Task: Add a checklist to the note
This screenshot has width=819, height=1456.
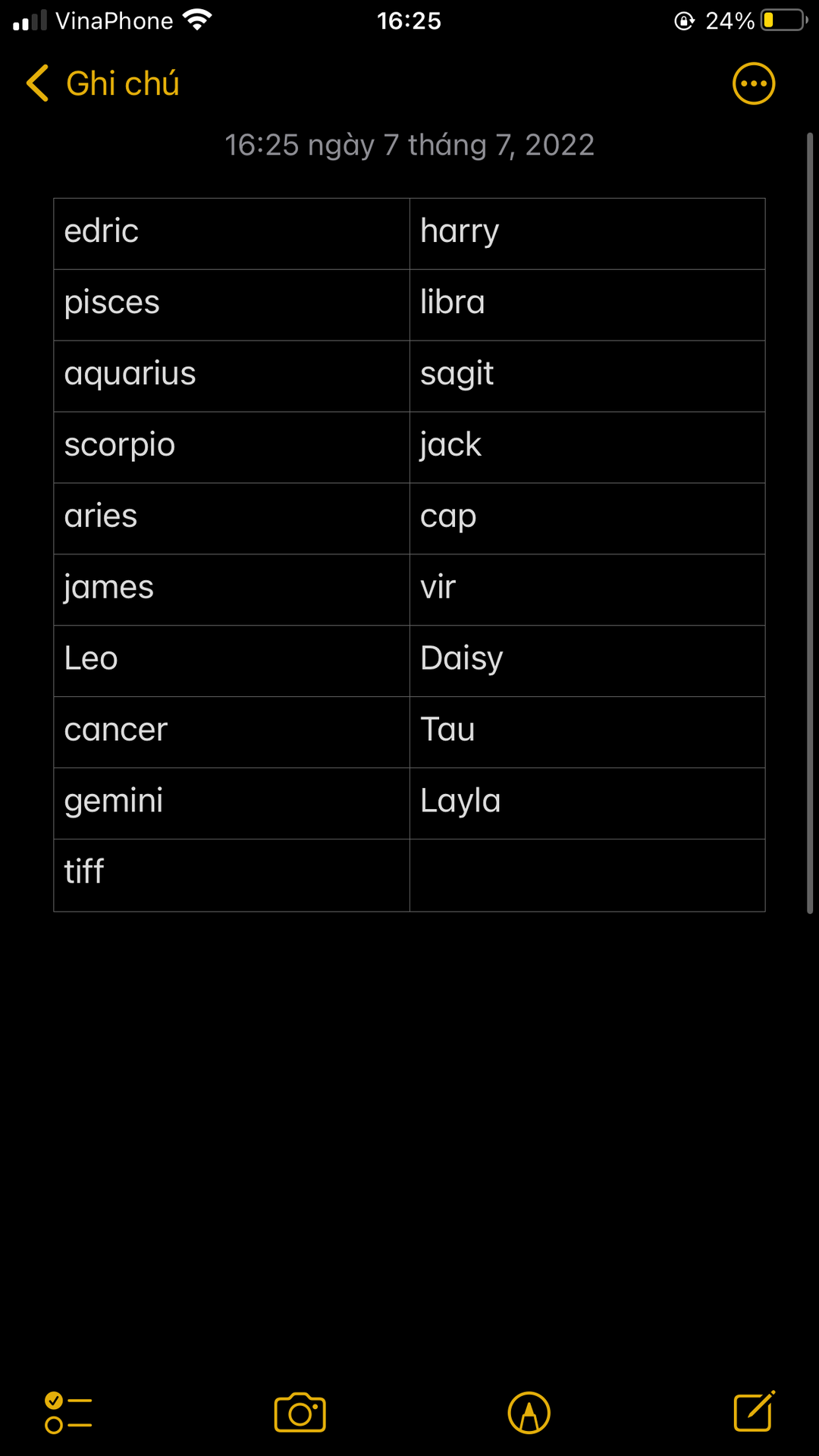Action: (x=68, y=1414)
